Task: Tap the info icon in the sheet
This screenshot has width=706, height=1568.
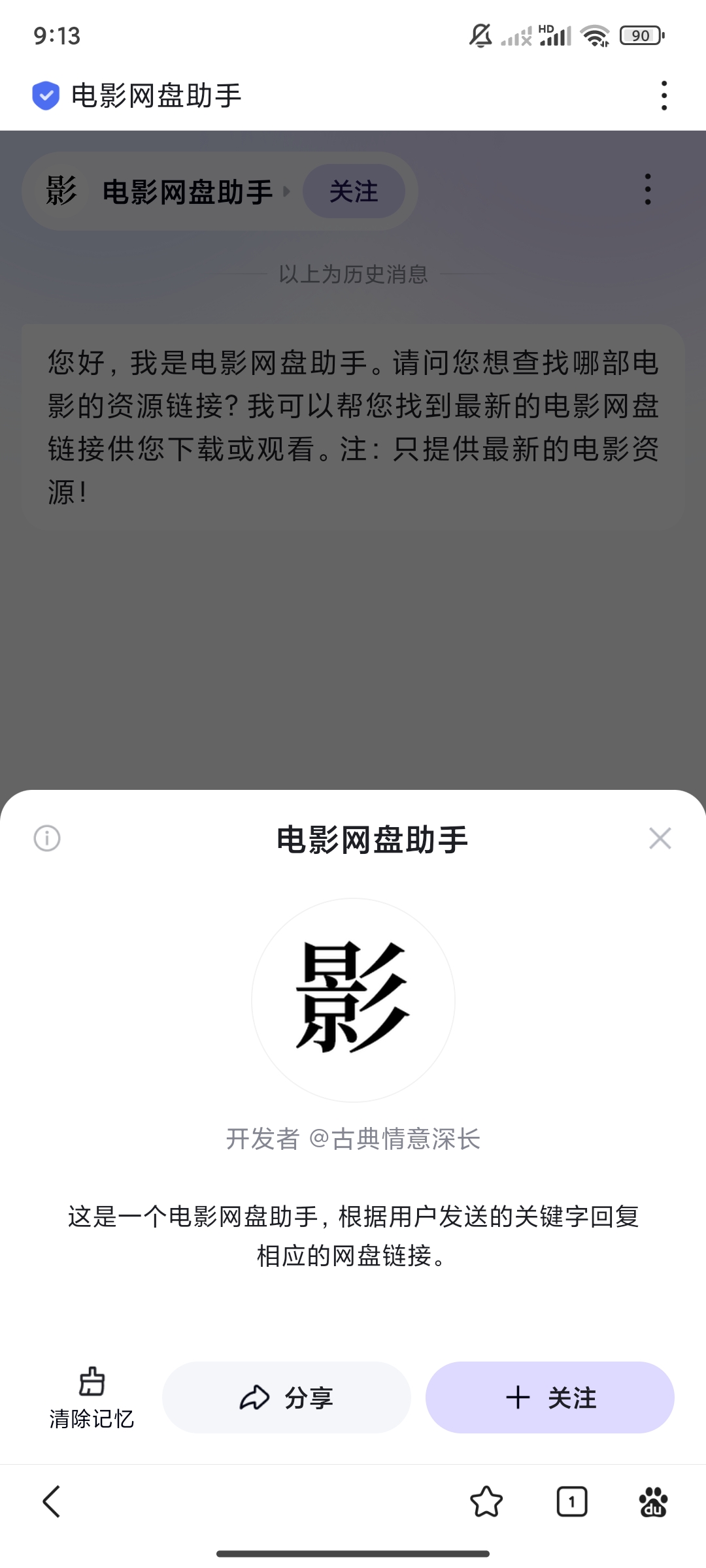Action: (47, 838)
